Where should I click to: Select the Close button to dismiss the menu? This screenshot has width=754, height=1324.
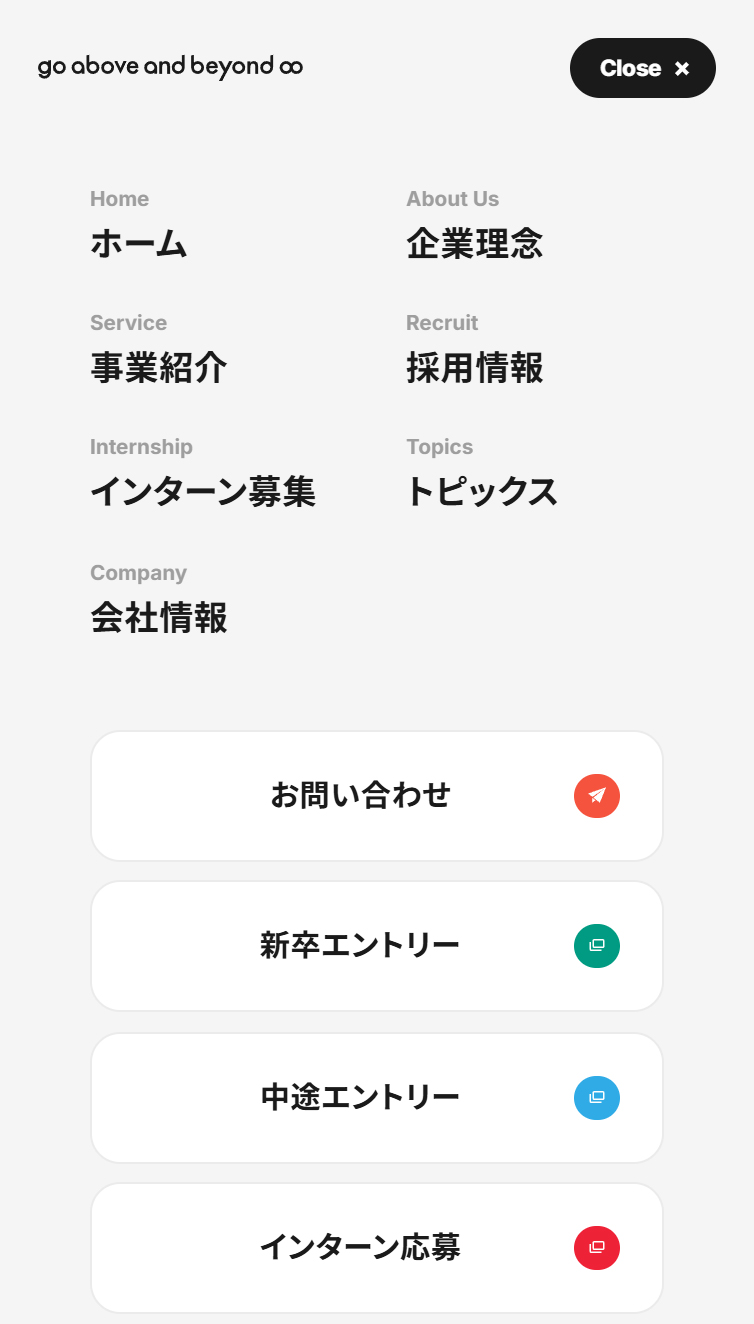[x=642, y=68]
